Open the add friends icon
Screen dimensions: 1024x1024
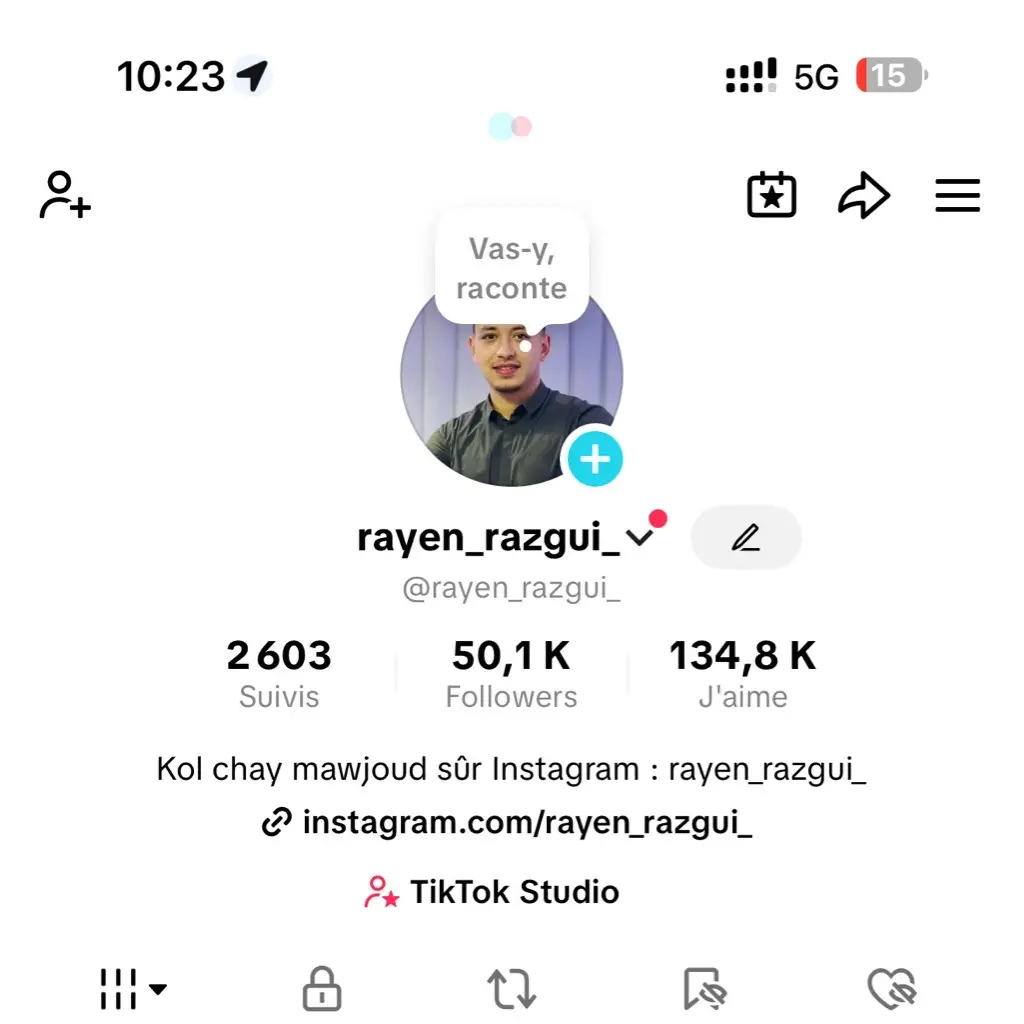[65, 195]
